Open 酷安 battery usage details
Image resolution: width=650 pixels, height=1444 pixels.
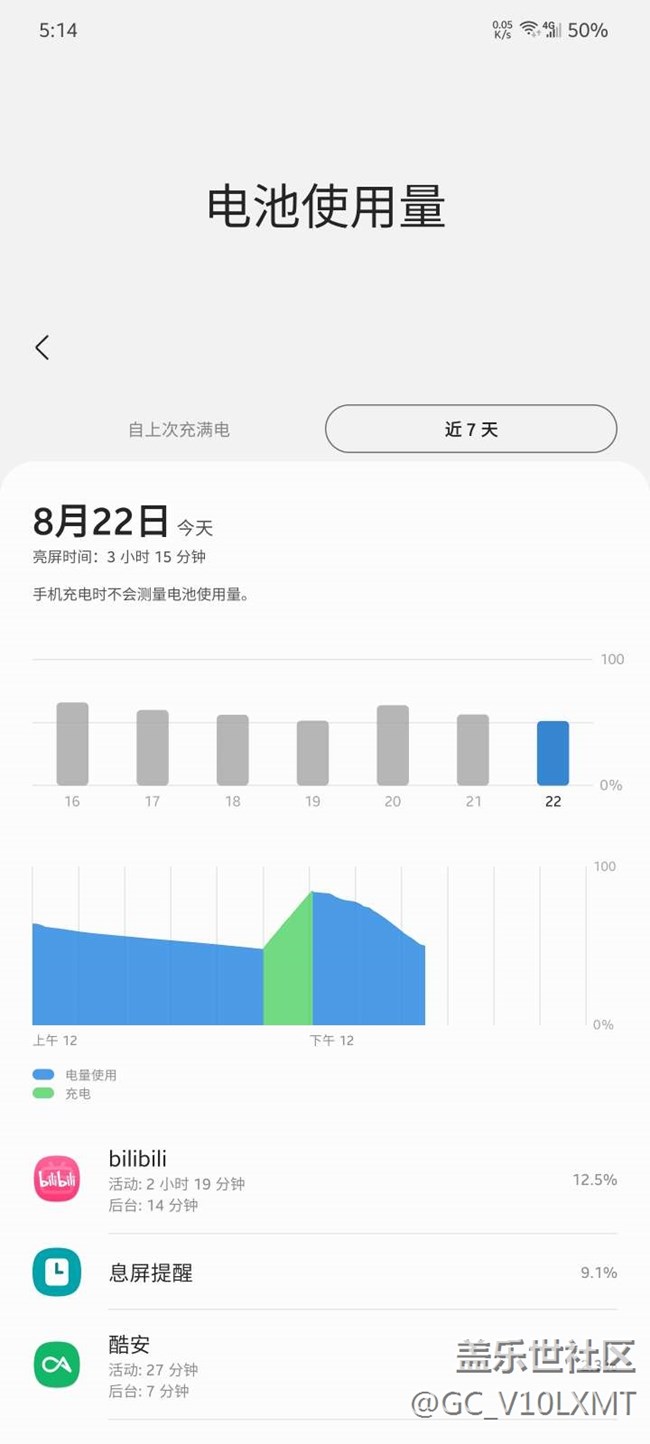(x=325, y=1366)
